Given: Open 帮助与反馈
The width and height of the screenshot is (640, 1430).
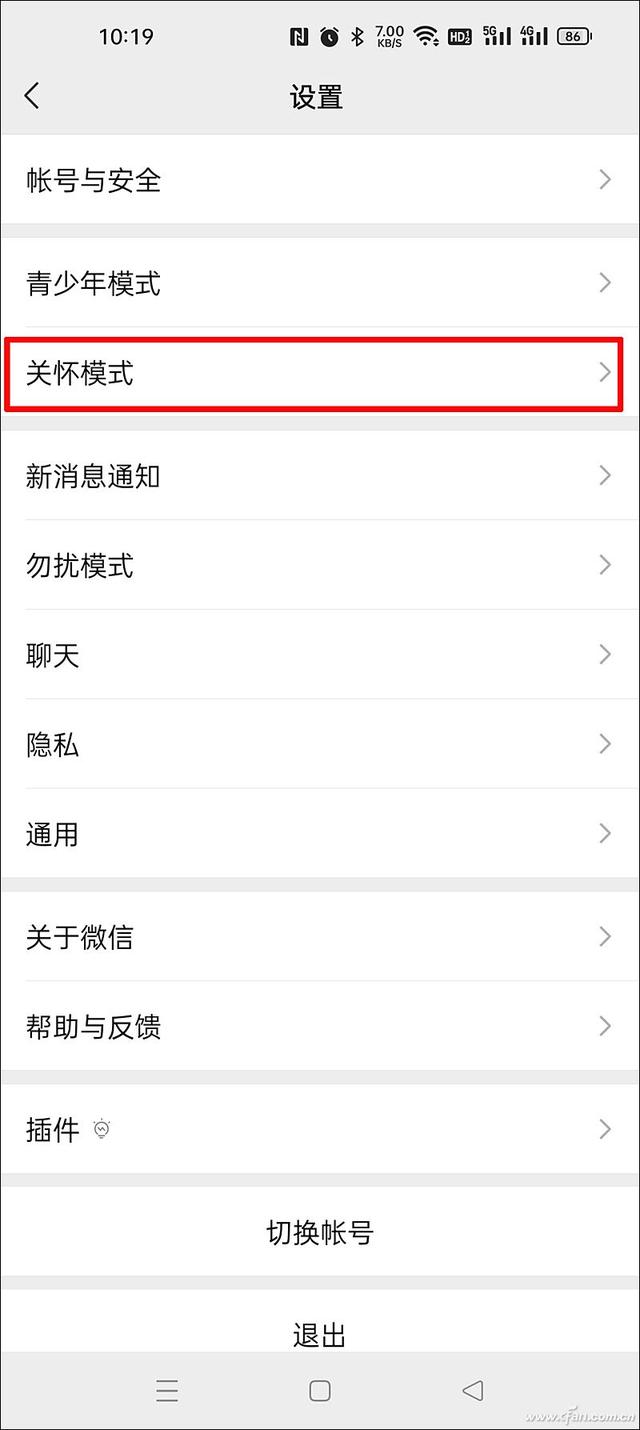Looking at the screenshot, I should click(x=320, y=1027).
